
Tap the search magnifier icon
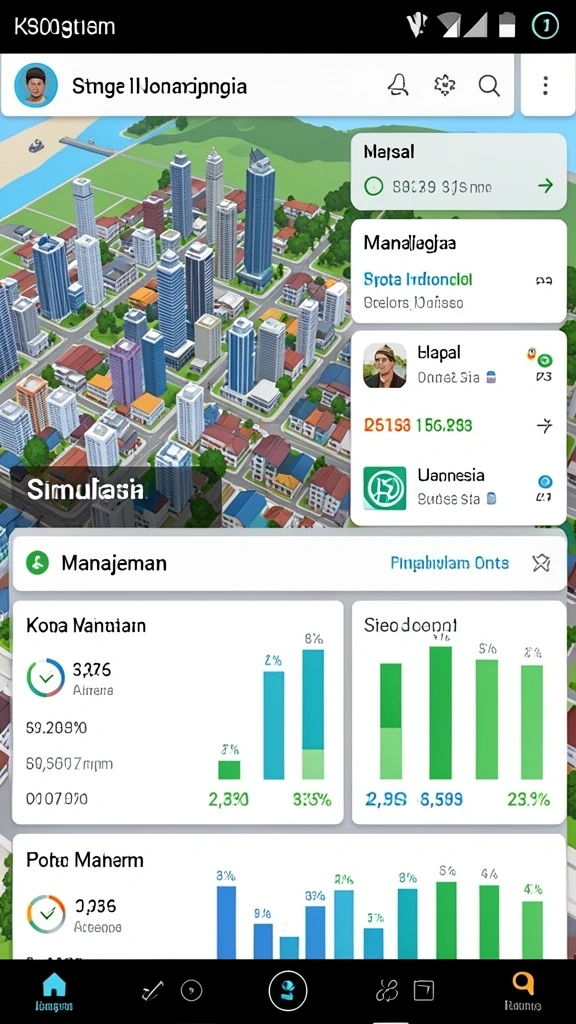click(489, 85)
